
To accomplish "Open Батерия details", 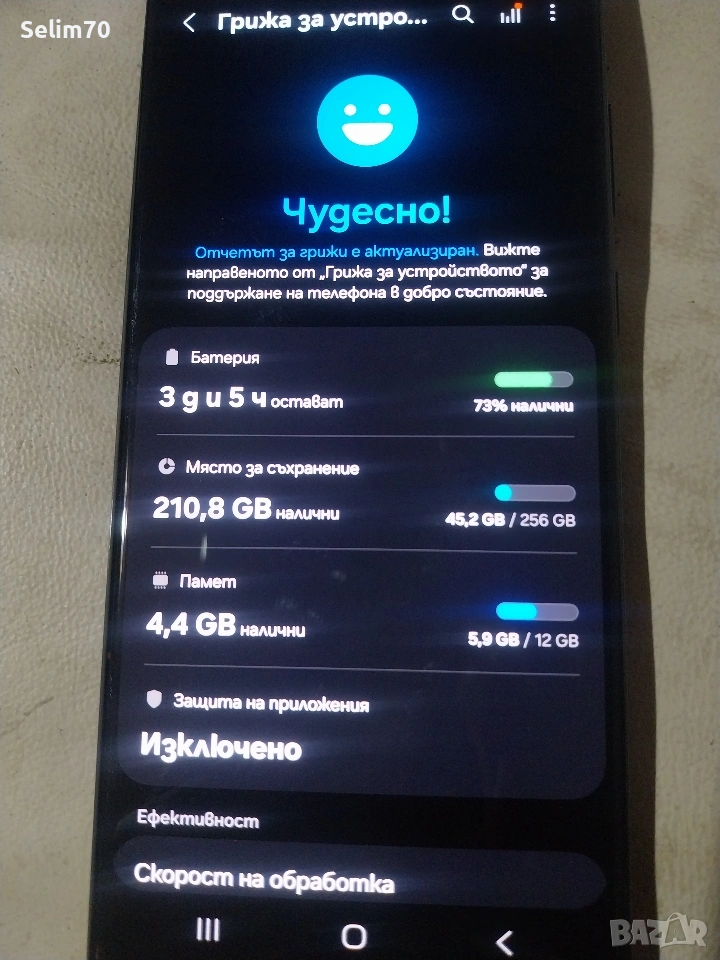I will click(365, 385).
